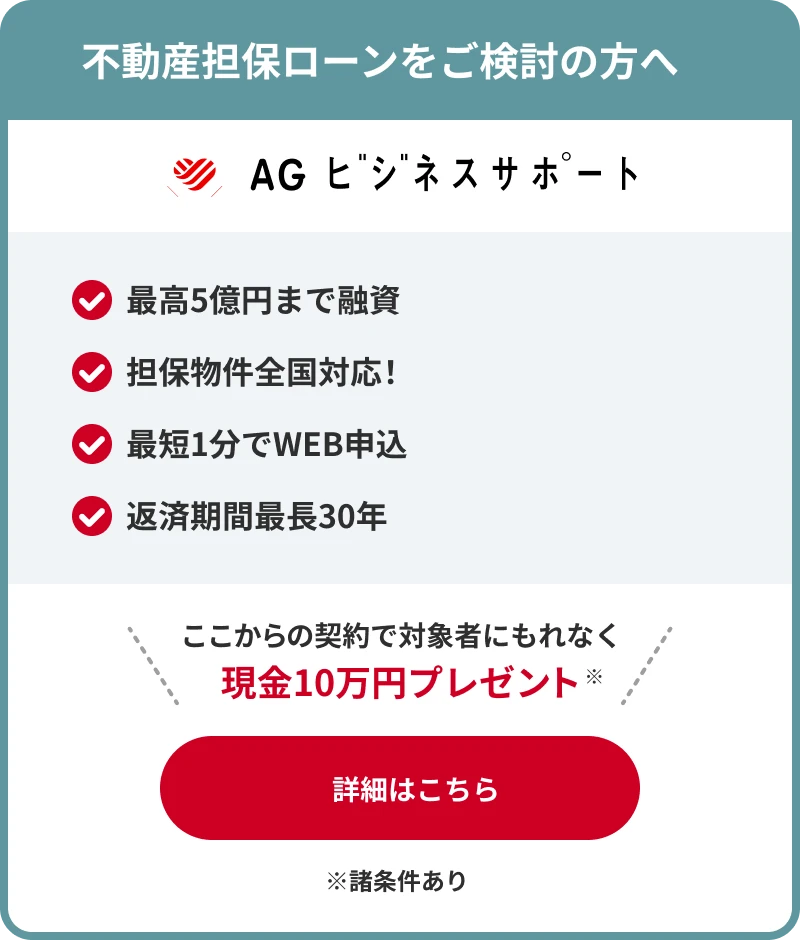Open the AG ビジネスサポート brand name text
The height and width of the screenshot is (940, 800).
445,174
